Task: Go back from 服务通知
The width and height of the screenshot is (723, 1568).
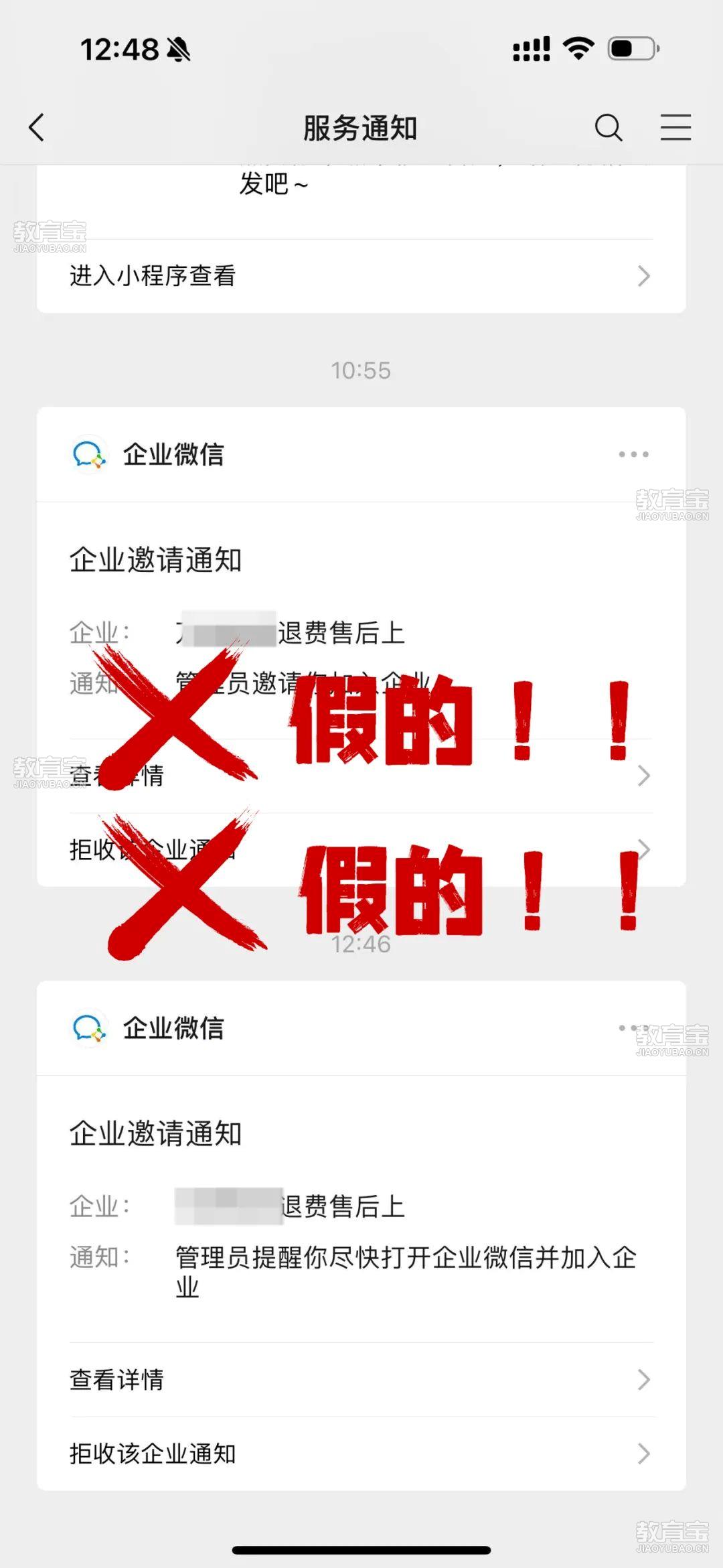Action: click(x=37, y=127)
